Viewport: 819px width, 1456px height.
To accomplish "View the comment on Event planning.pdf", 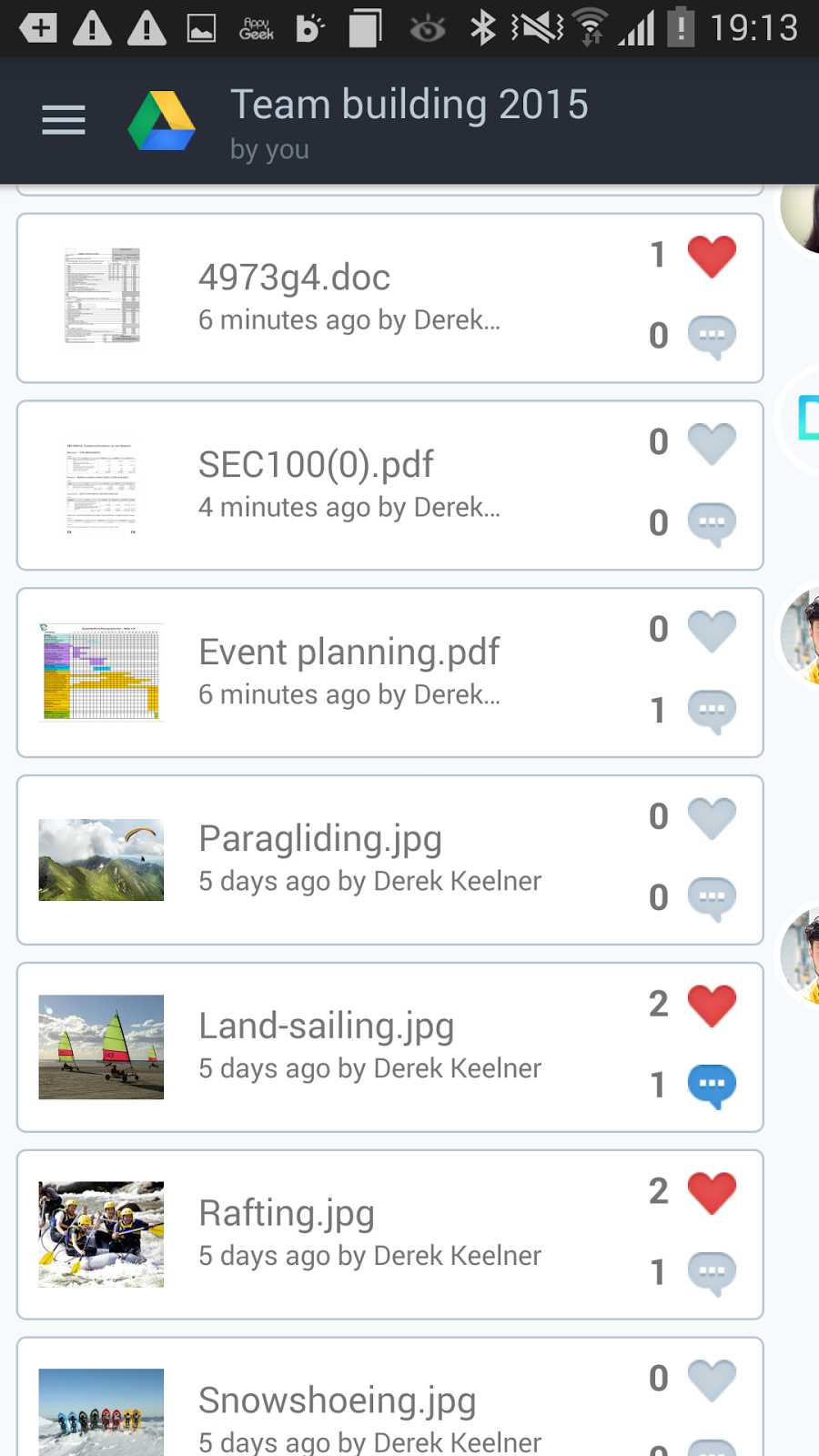I will (x=711, y=711).
